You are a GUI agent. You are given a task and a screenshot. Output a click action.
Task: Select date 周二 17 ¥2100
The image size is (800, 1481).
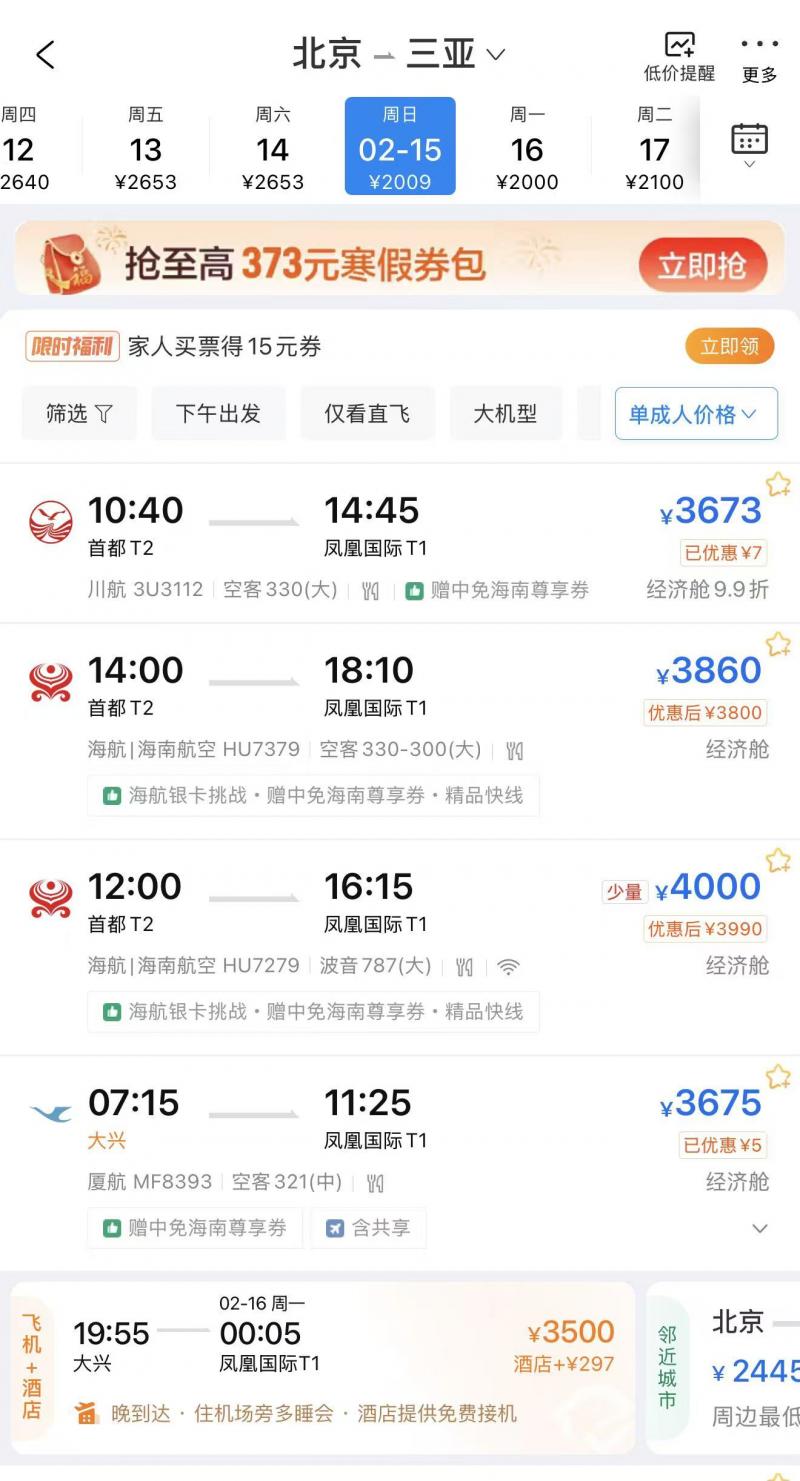tap(654, 148)
